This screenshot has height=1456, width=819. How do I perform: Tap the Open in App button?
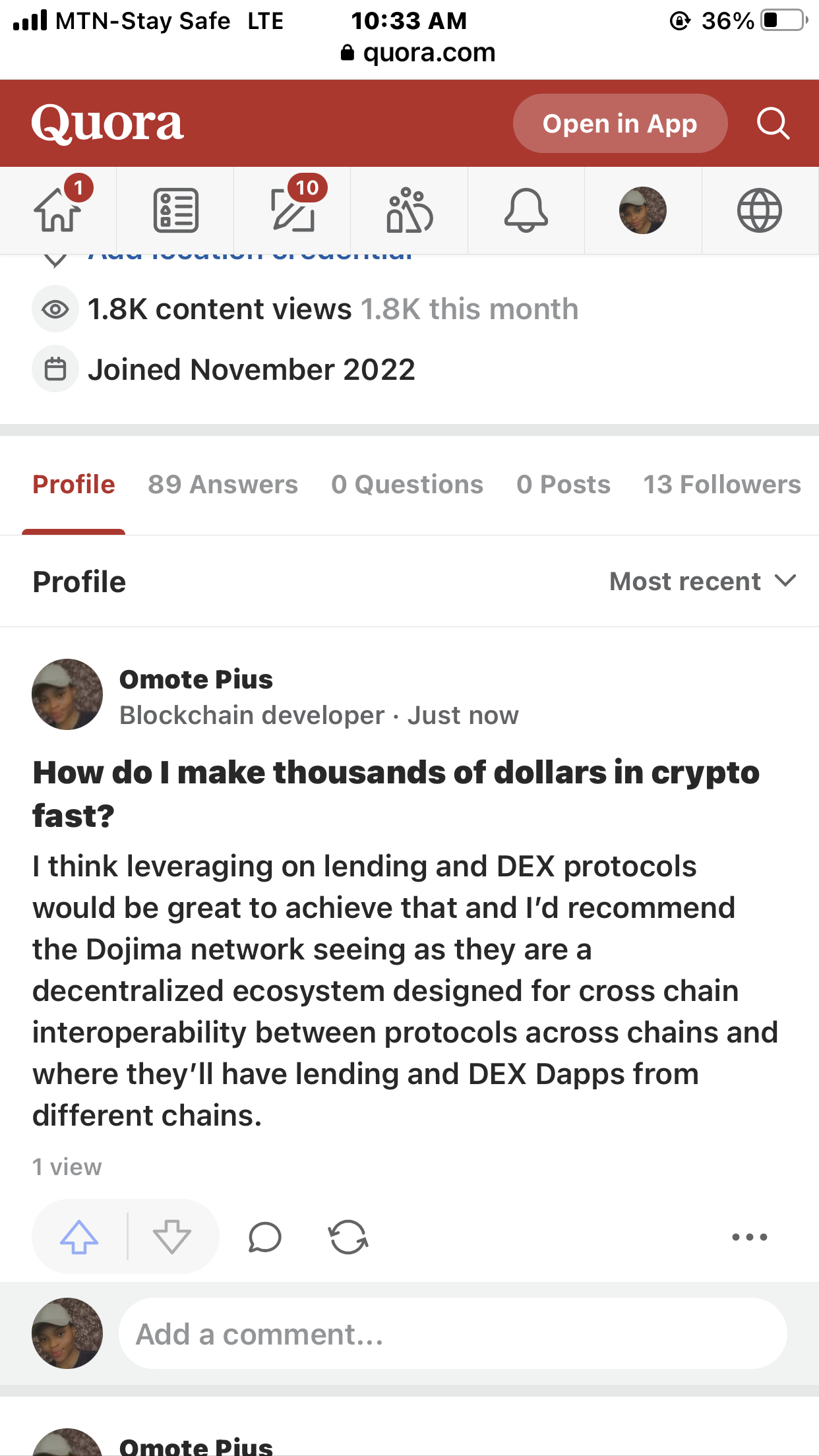[x=620, y=123]
